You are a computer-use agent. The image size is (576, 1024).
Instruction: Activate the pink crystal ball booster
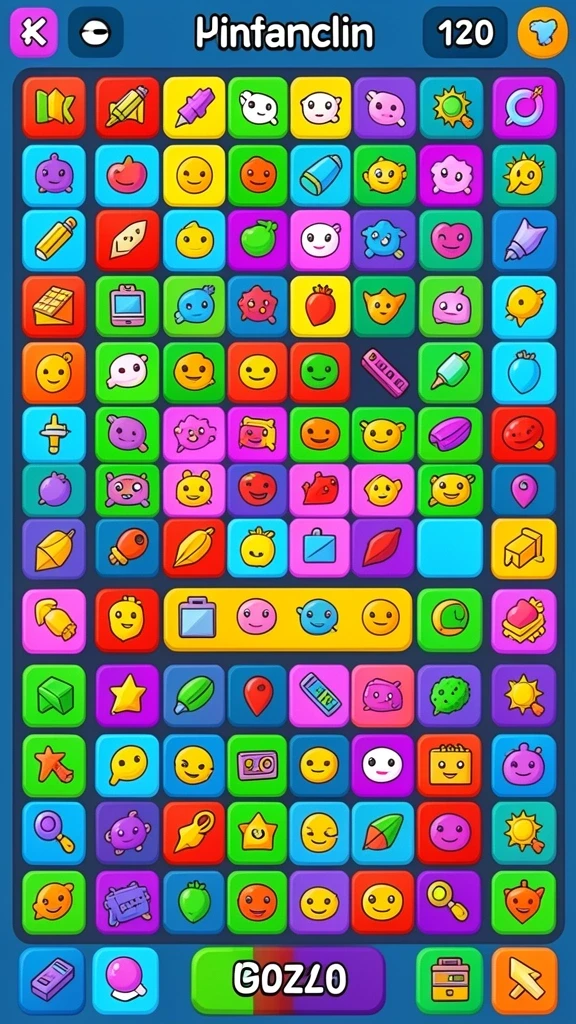click(125, 980)
